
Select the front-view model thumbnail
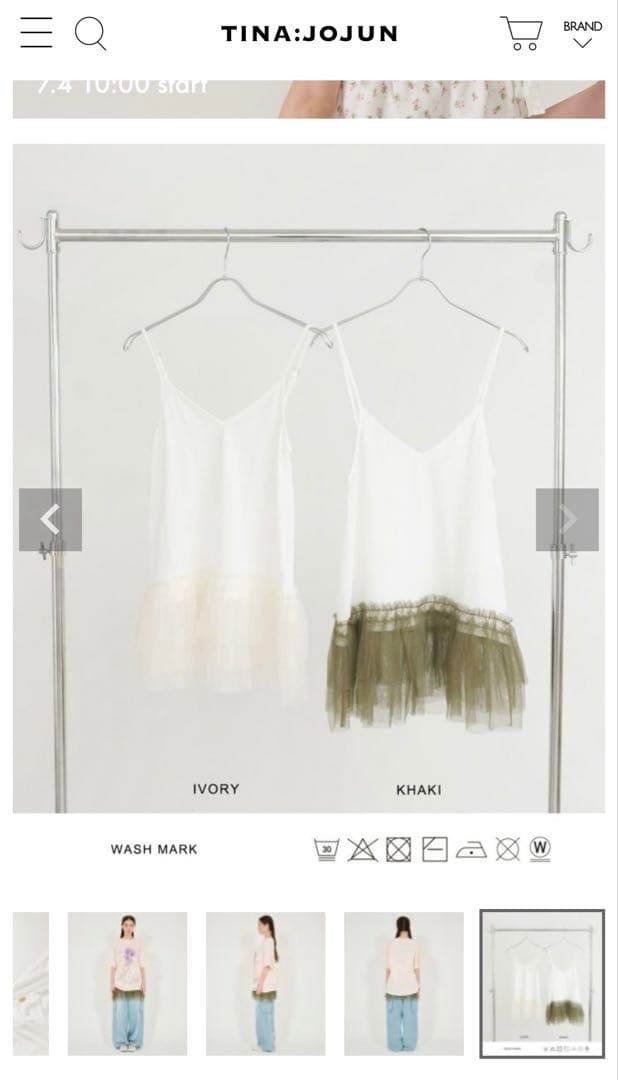(127, 984)
